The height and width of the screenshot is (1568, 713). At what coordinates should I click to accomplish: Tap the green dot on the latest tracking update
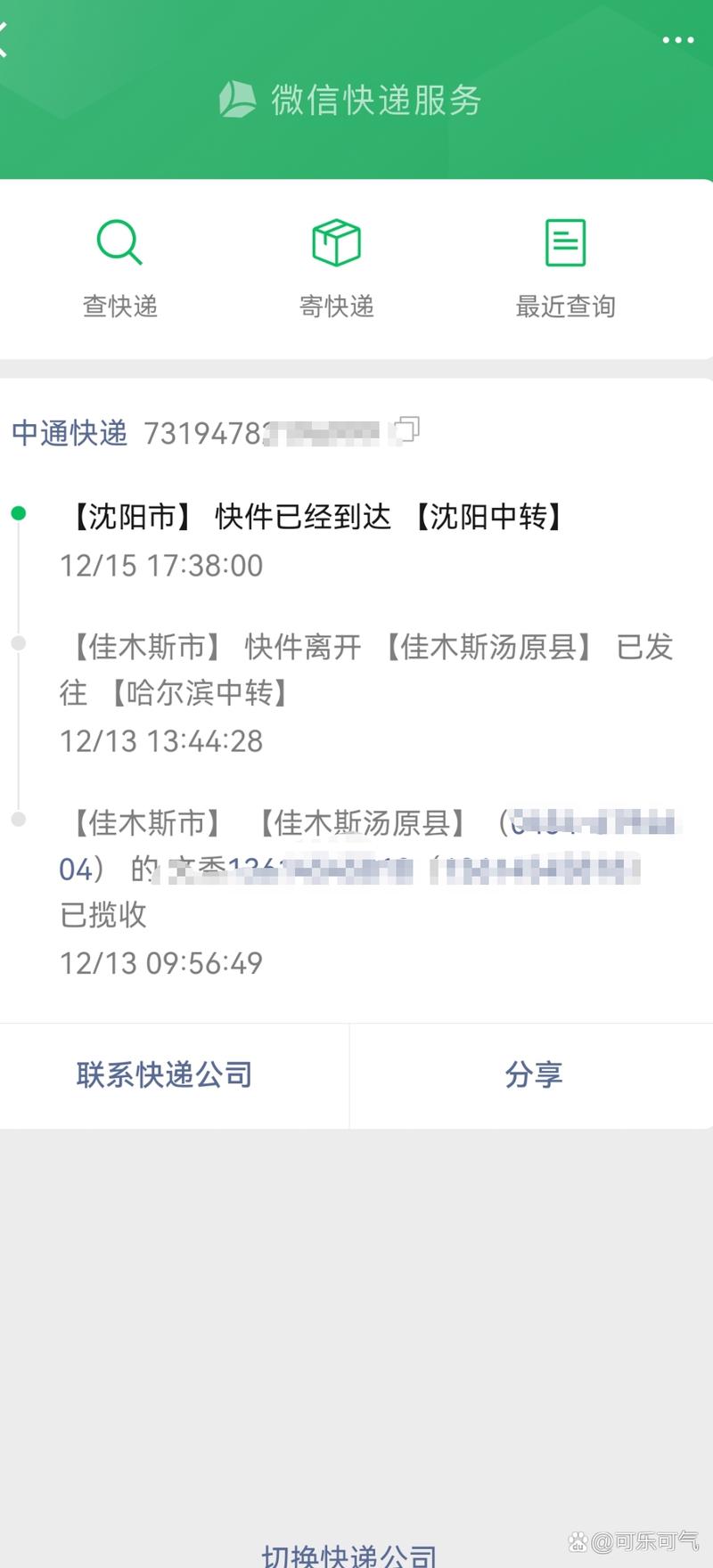pyautogui.click(x=20, y=513)
